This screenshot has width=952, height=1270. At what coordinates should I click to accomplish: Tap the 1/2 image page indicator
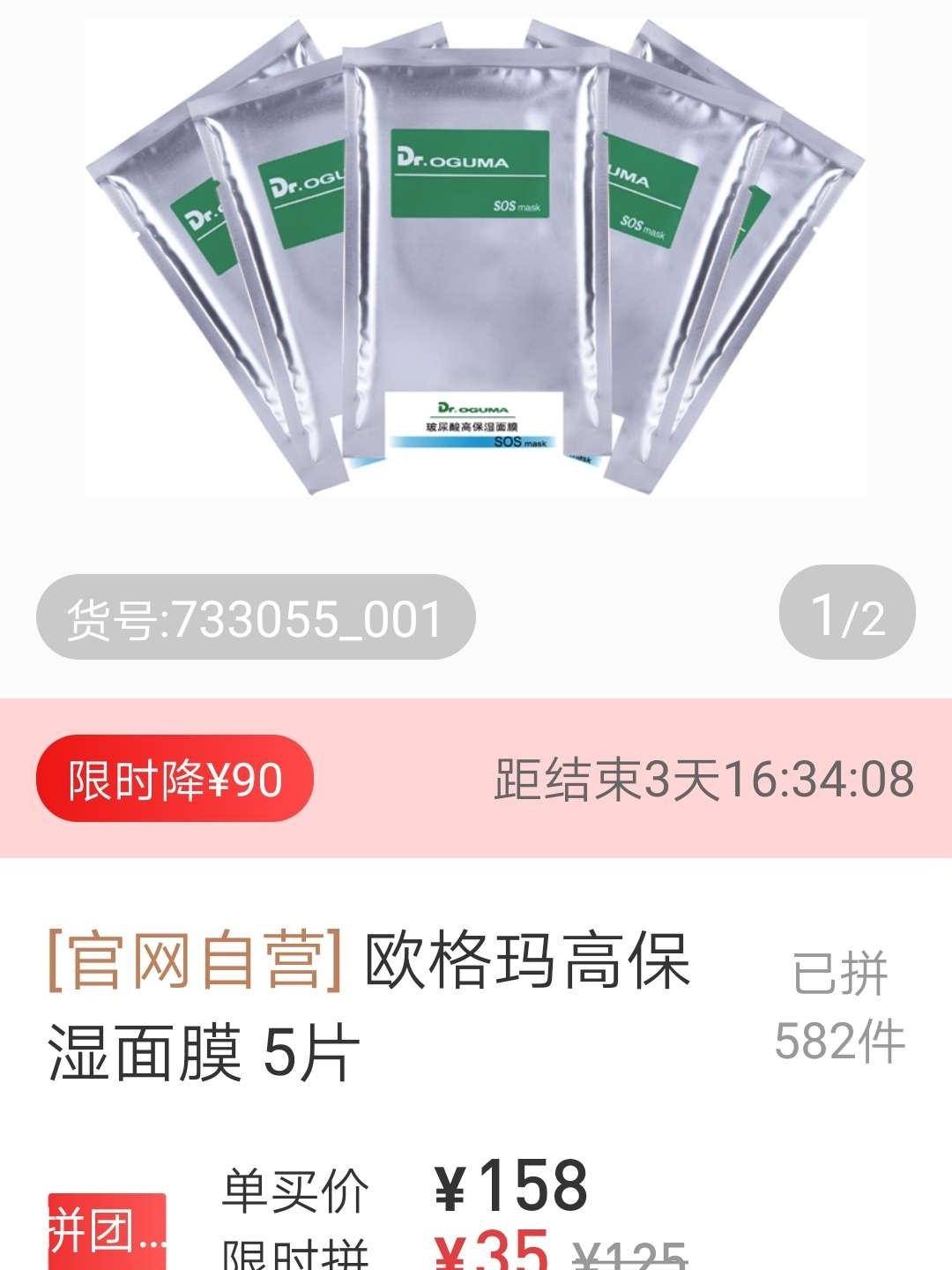846,615
